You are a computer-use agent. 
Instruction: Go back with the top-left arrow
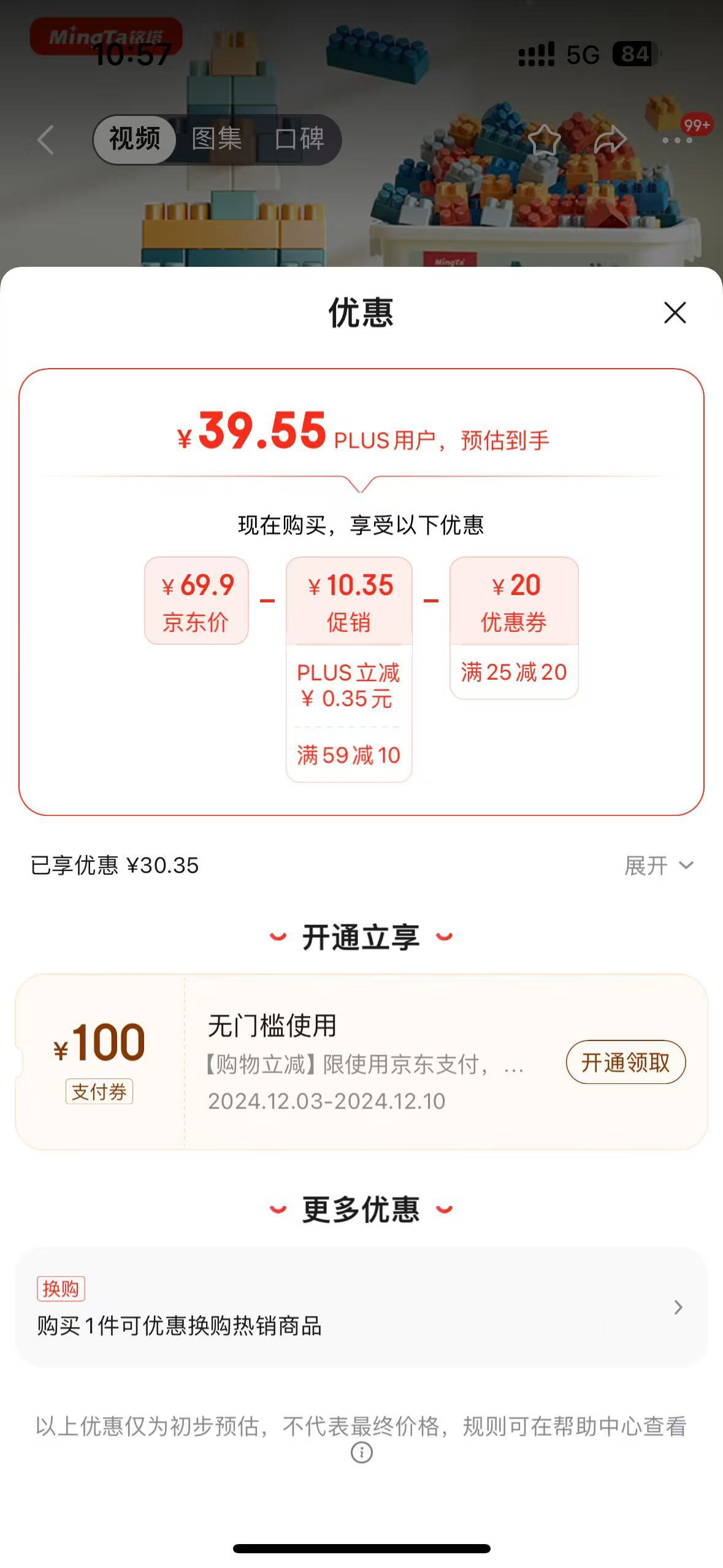coord(46,140)
